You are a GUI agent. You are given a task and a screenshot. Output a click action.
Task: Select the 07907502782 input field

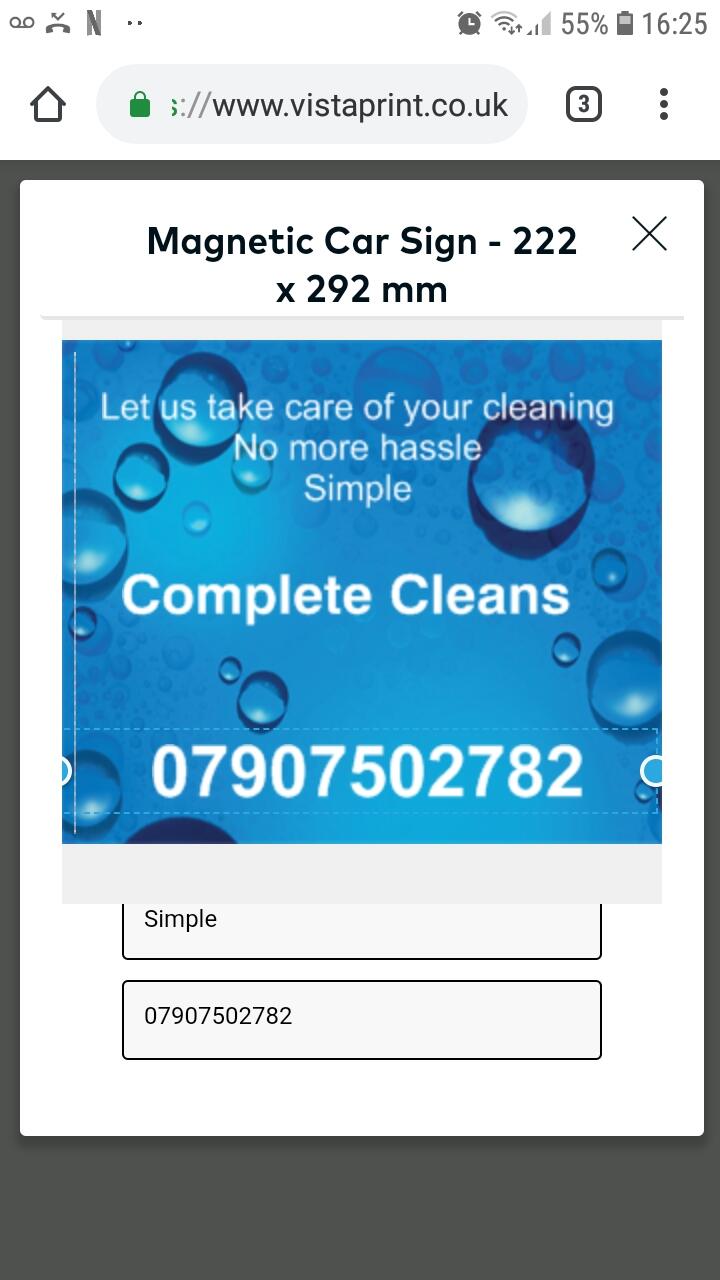pyautogui.click(x=361, y=1018)
